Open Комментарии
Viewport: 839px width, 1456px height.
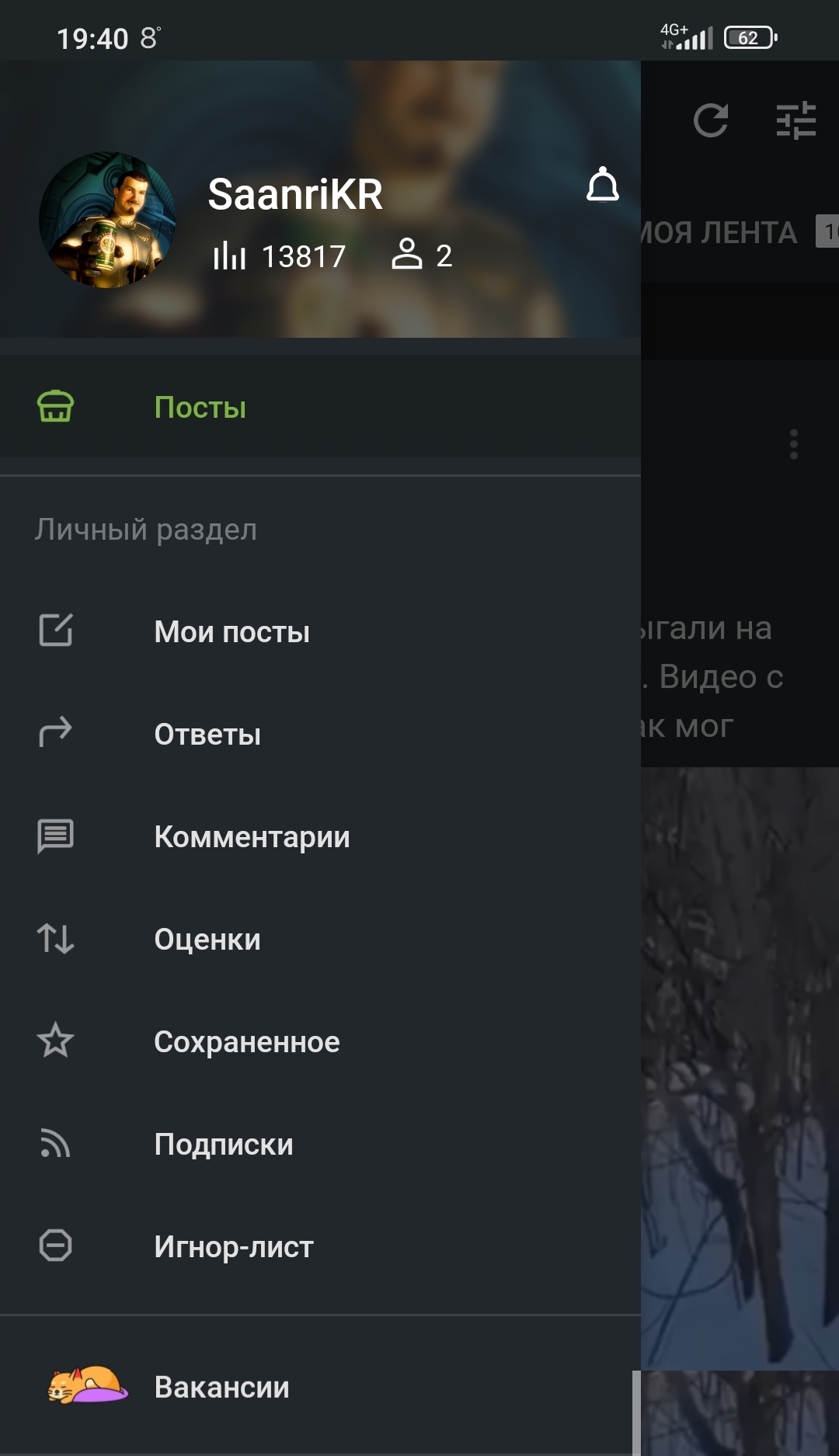pyautogui.click(x=320, y=836)
